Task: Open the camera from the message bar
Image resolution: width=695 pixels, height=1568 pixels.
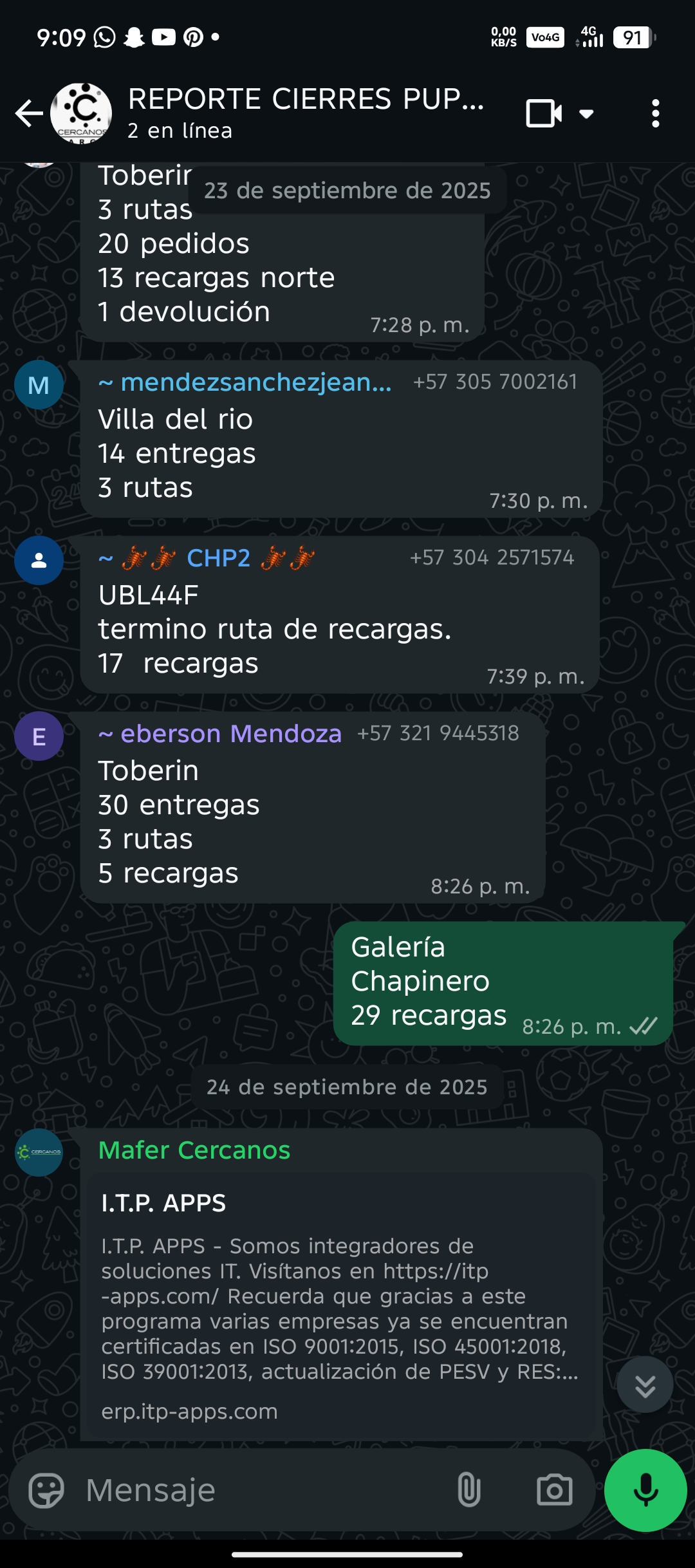Action: coord(554,1490)
